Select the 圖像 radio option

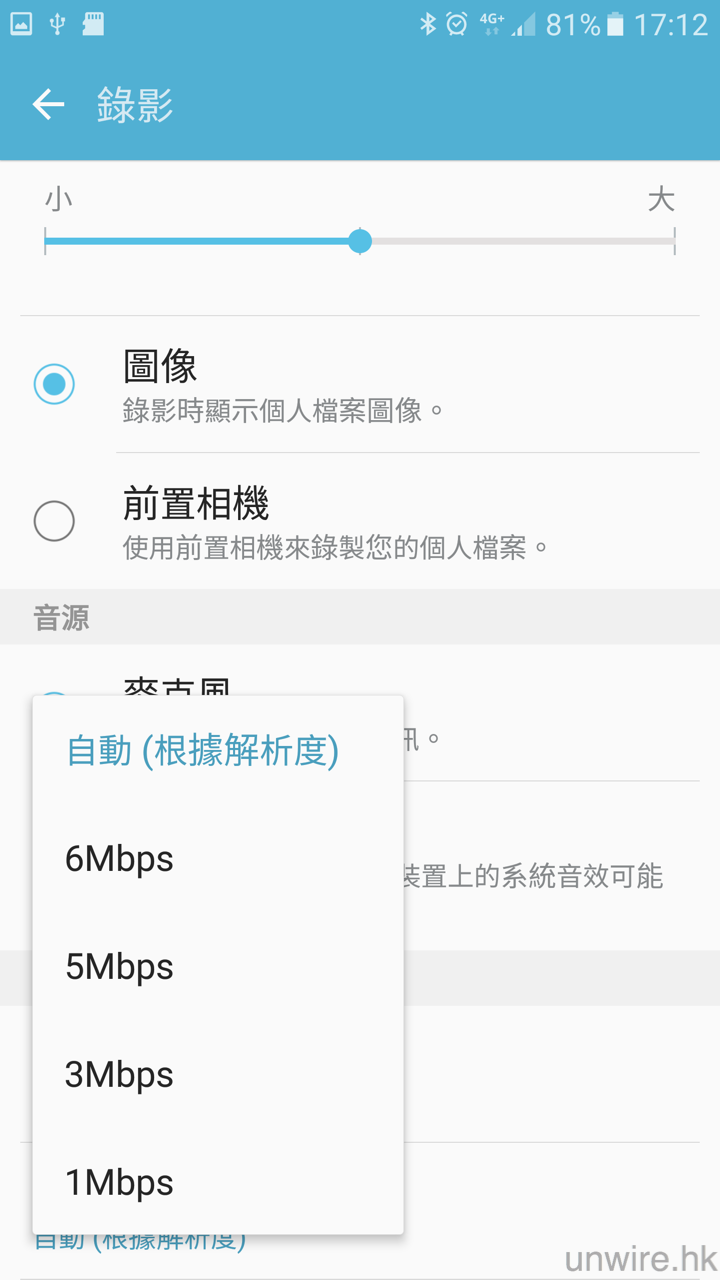54,384
